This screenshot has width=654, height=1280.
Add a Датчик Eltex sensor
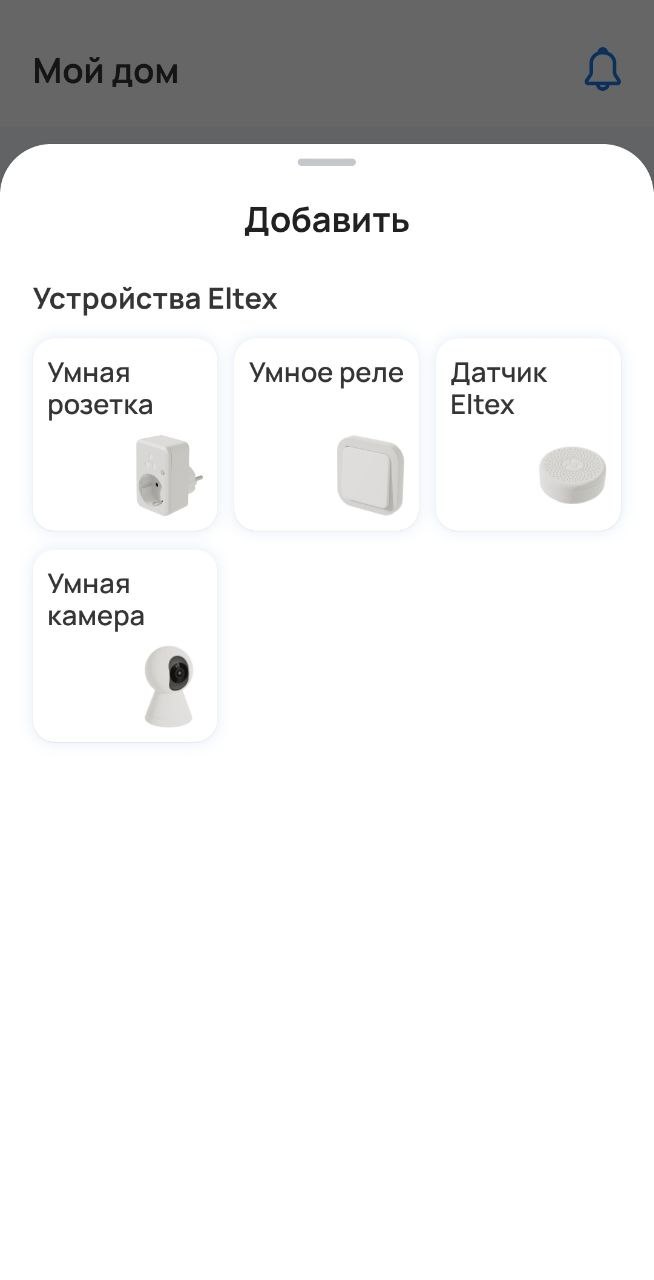(528, 434)
